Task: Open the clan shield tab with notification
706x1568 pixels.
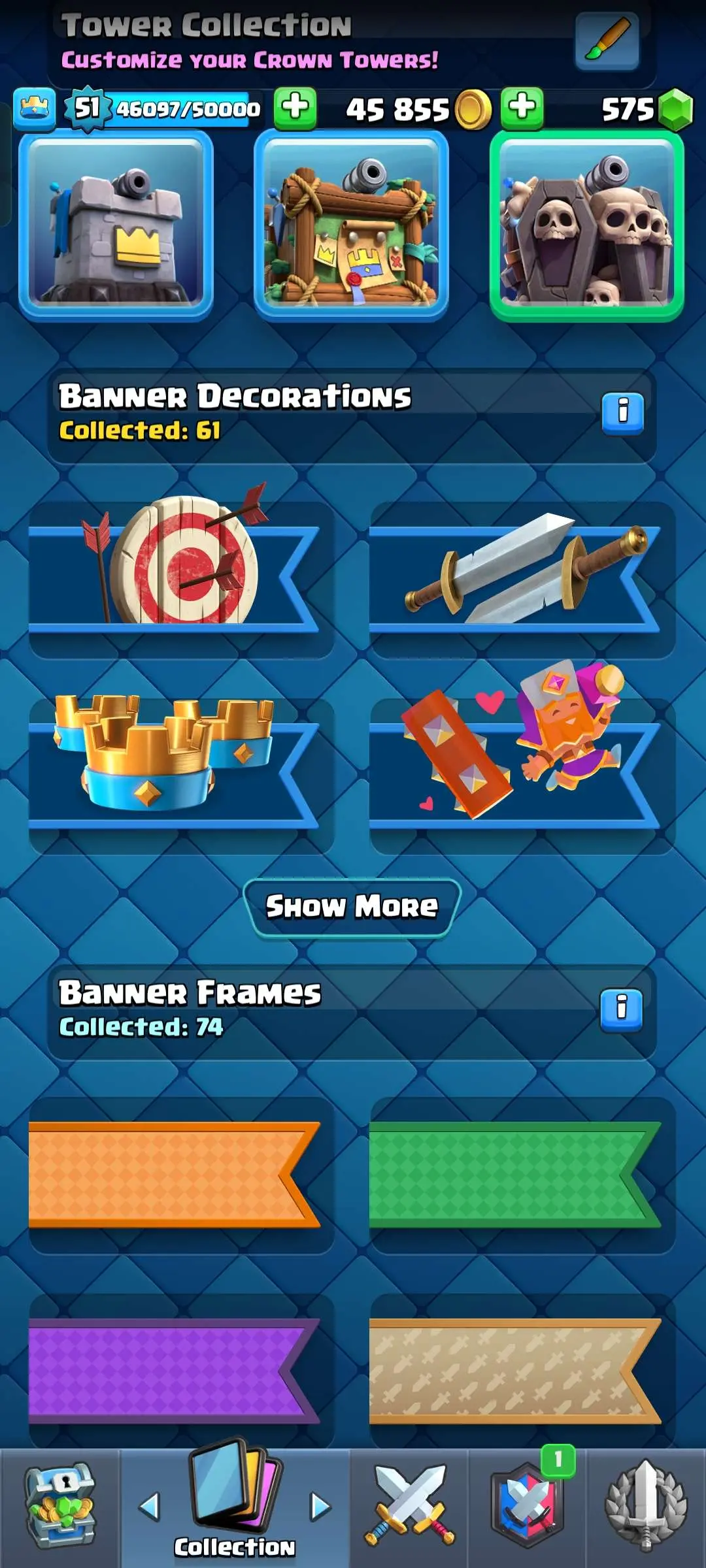Action: (528, 1506)
